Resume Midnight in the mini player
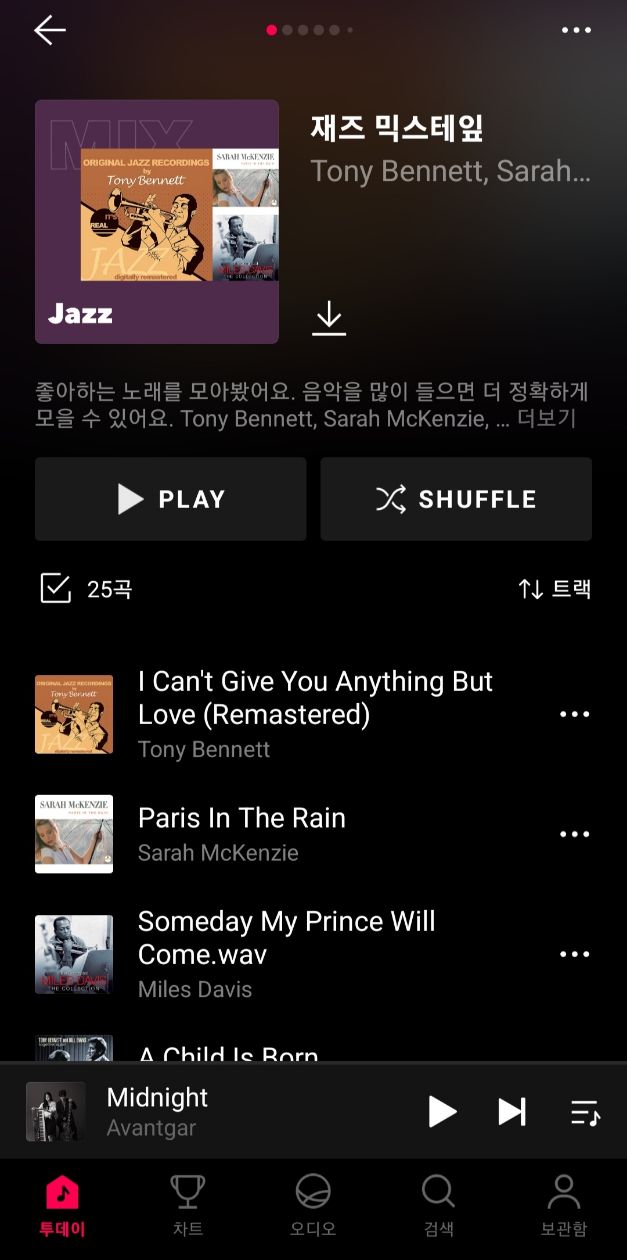This screenshot has height=1260, width=627. click(x=442, y=1111)
